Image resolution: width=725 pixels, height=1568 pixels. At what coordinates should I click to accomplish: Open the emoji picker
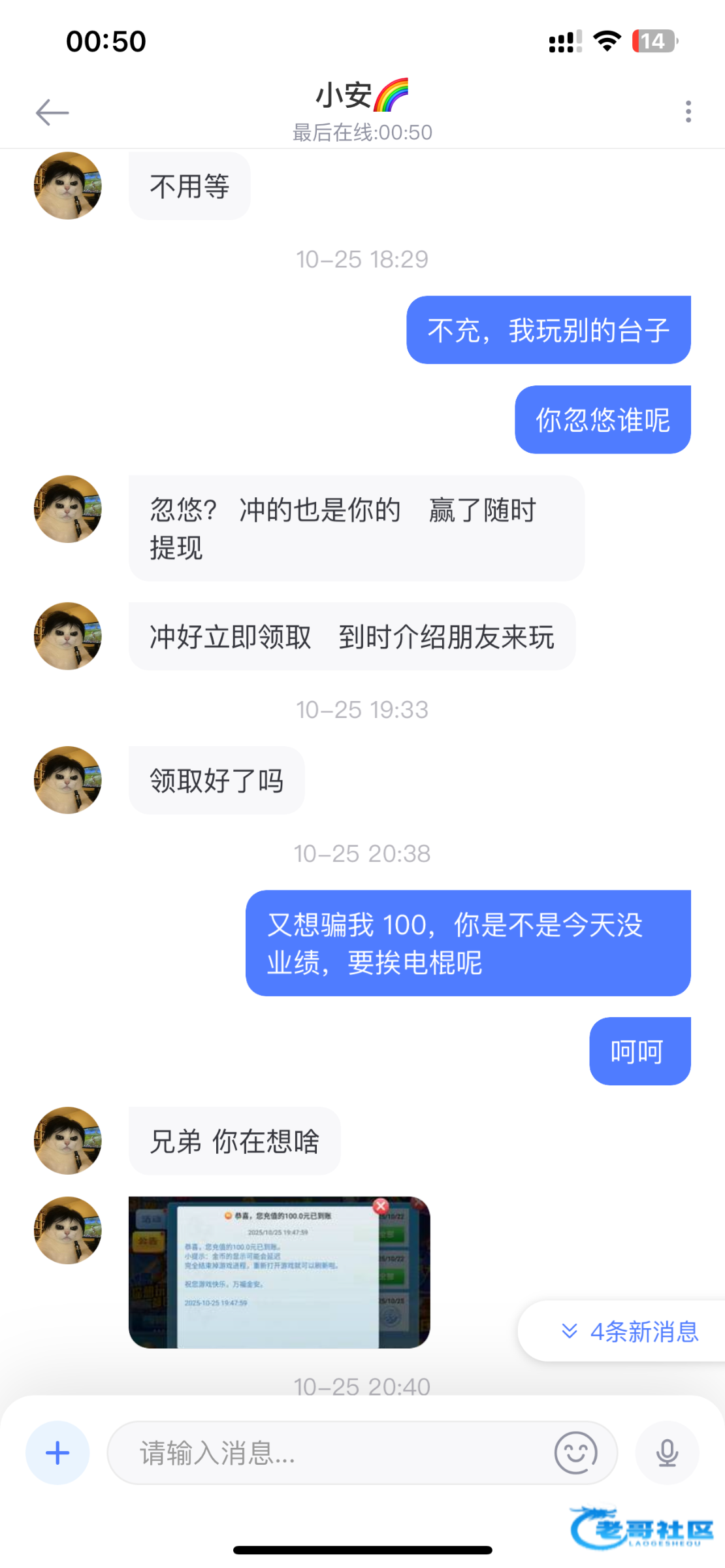575,1453
